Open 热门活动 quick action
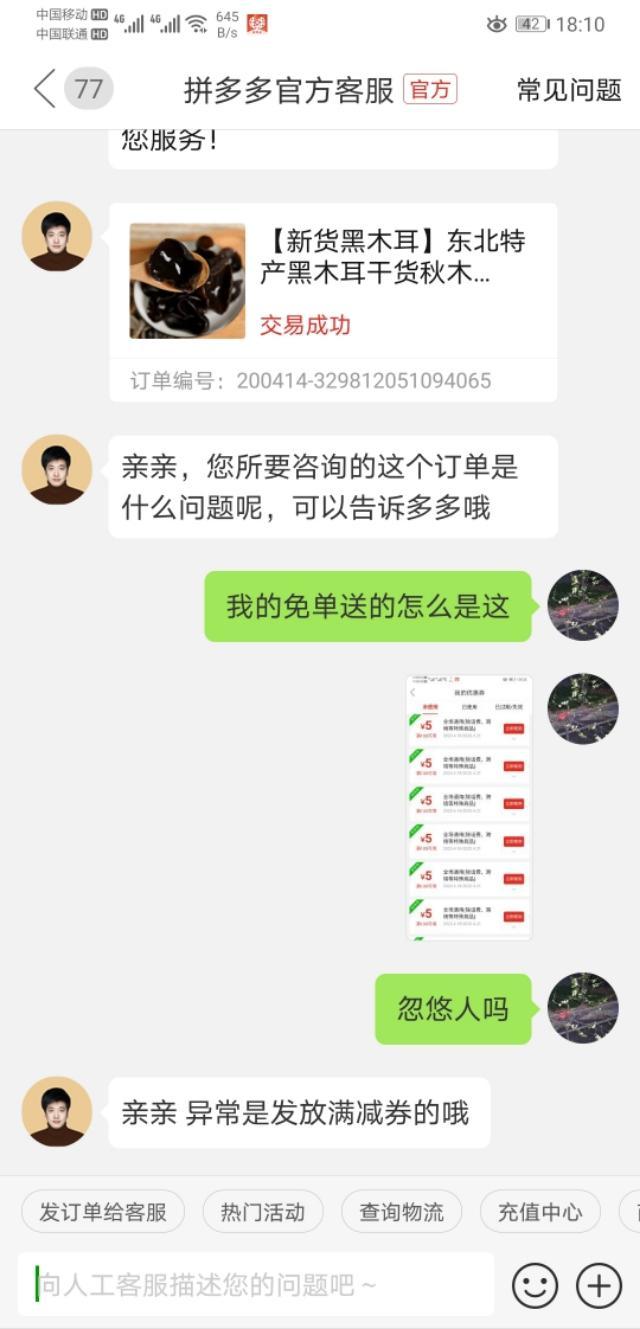 click(x=263, y=1212)
